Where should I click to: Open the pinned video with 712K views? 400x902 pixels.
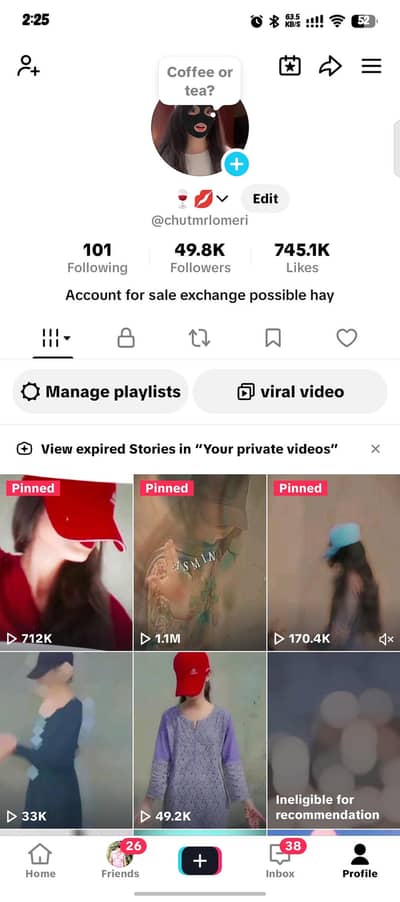pos(66,562)
